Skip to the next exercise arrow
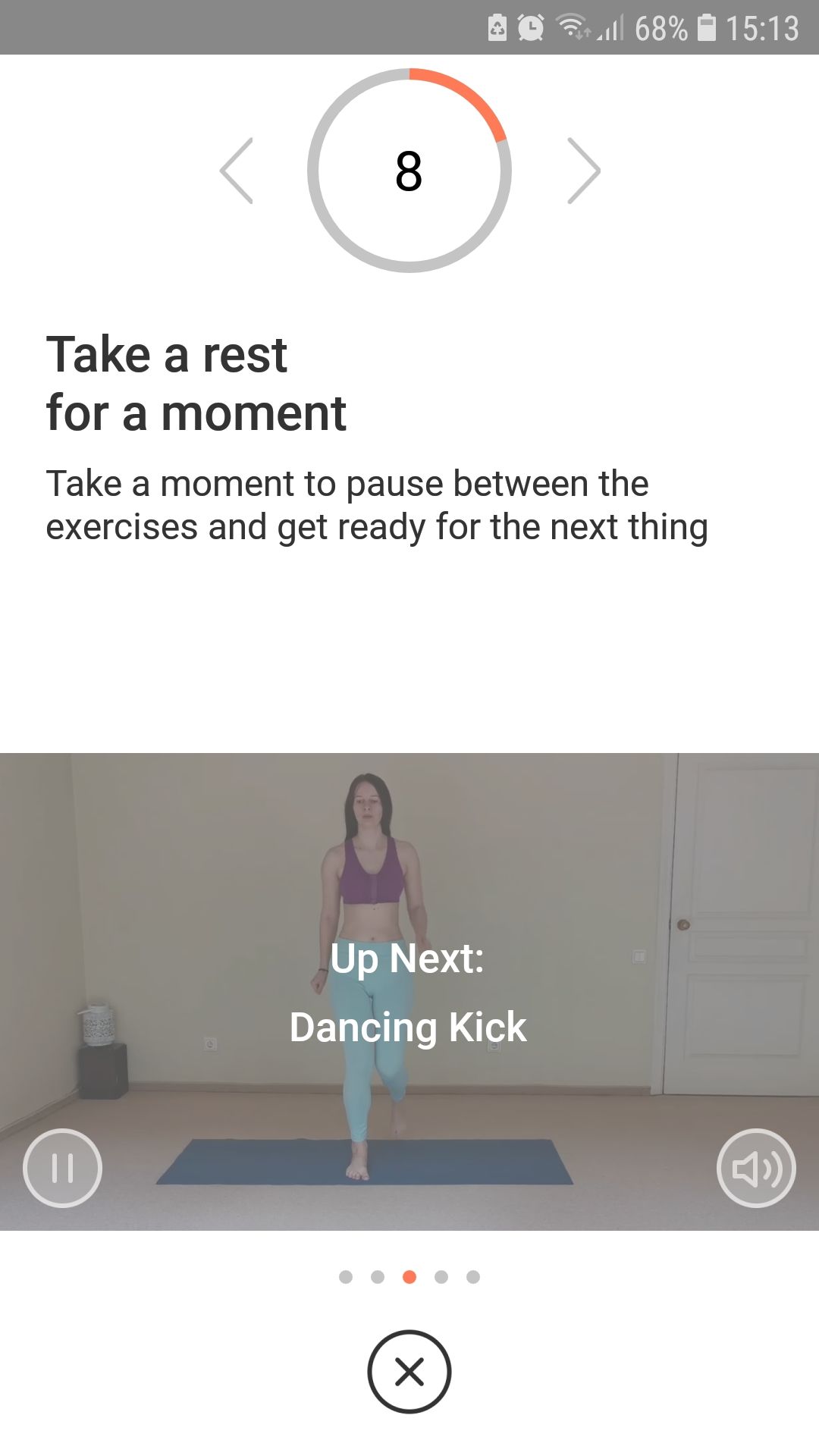Image resolution: width=819 pixels, height=1456 pixels. click(583, 171)
